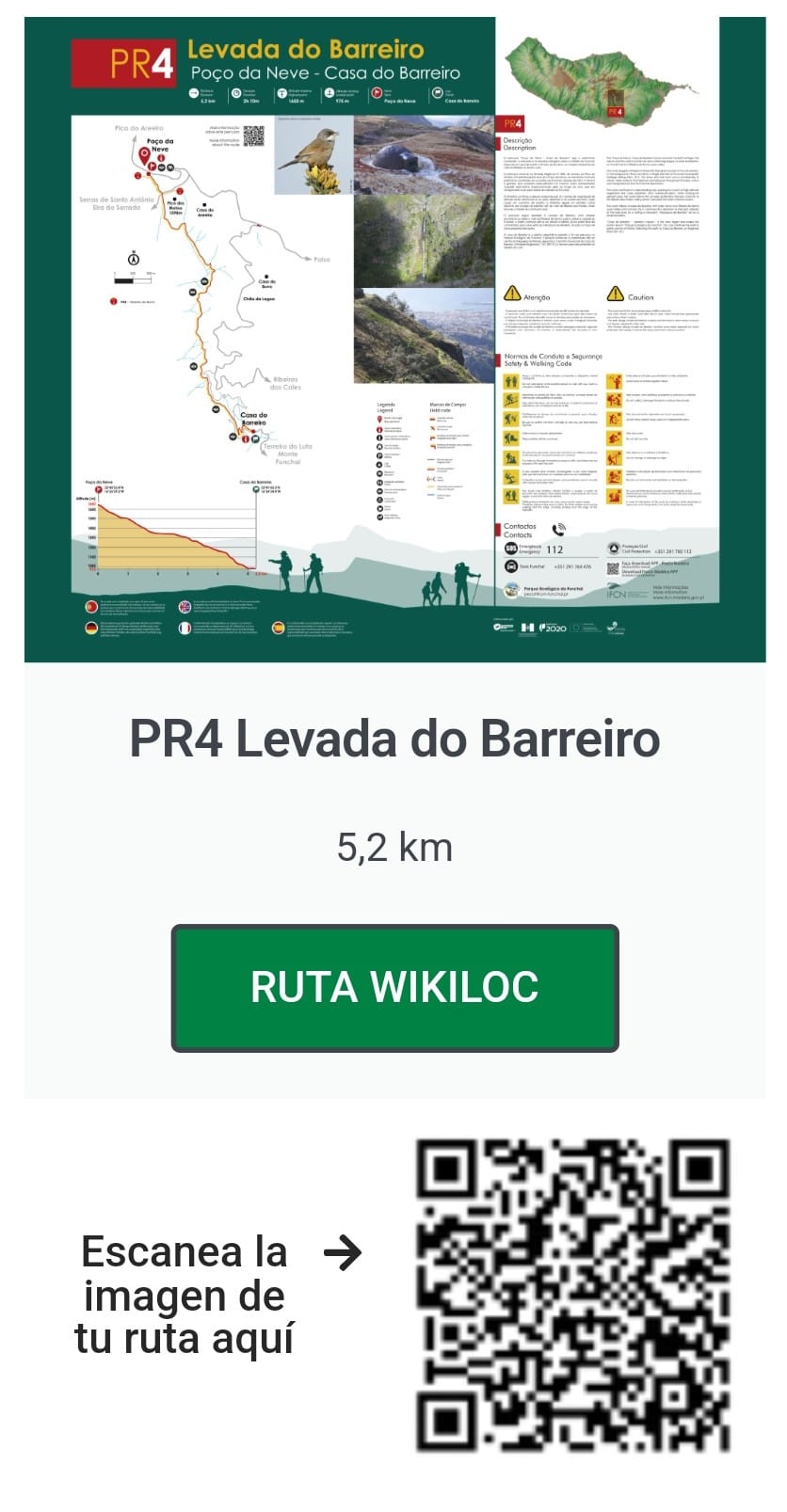
Task: Open the PR4 Levada do Barreiro trail panel image
Action: [394, 340]
